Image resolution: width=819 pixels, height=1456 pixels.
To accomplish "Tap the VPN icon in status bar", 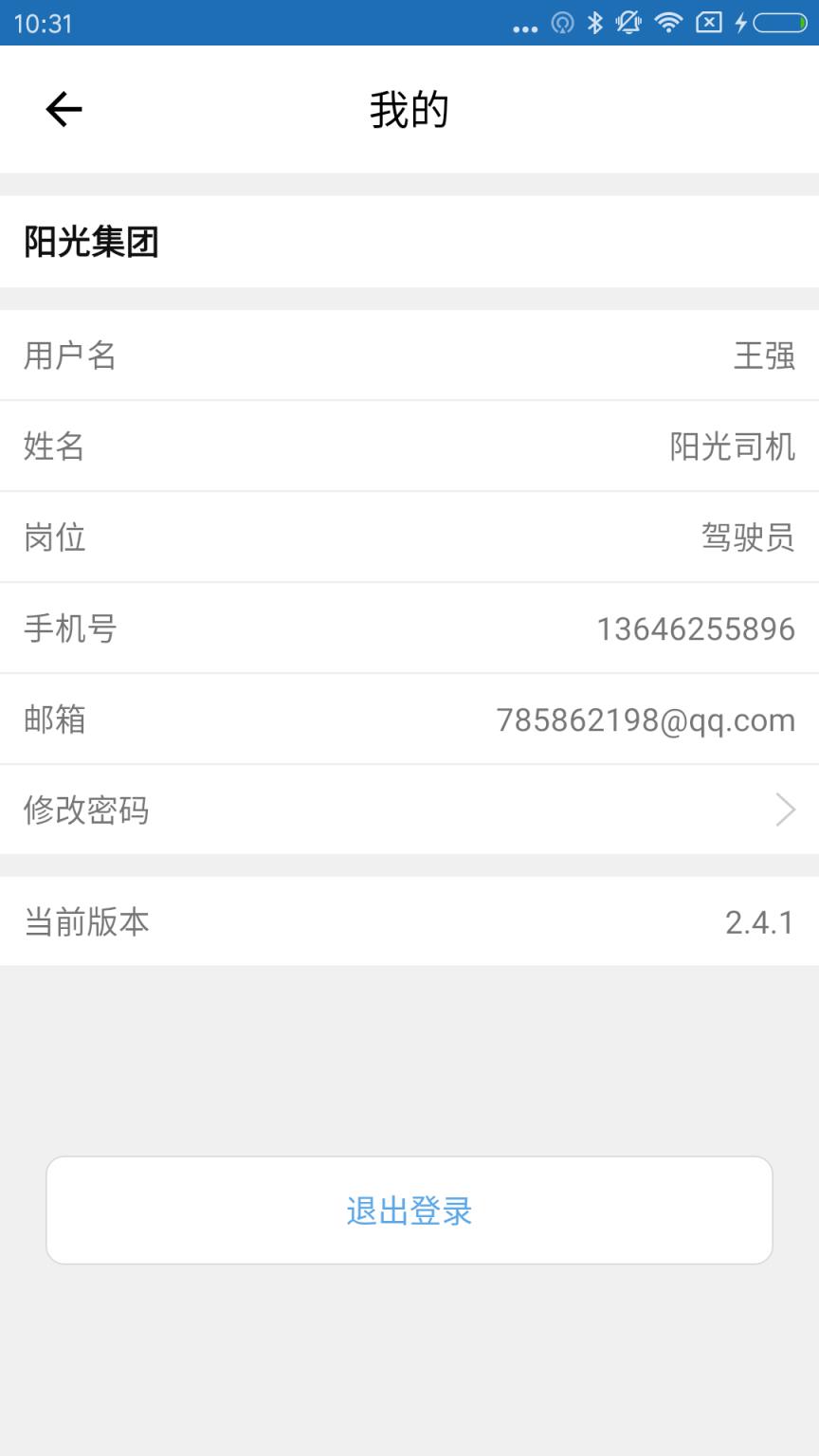I will [x=561, y=25].
